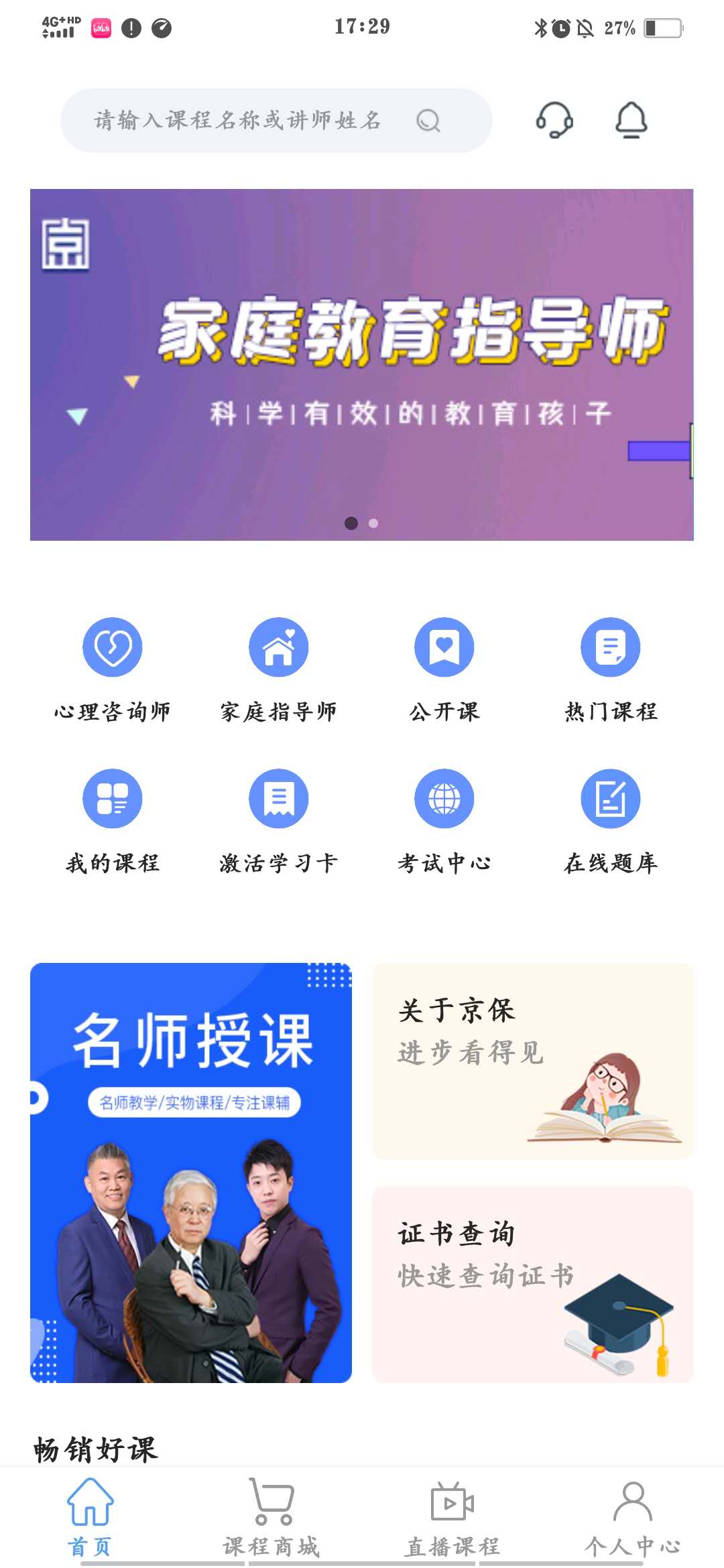This screenshot has width=724, height=1568.
Task: Open the 名师授课 card
Action: coord(191,1173)
